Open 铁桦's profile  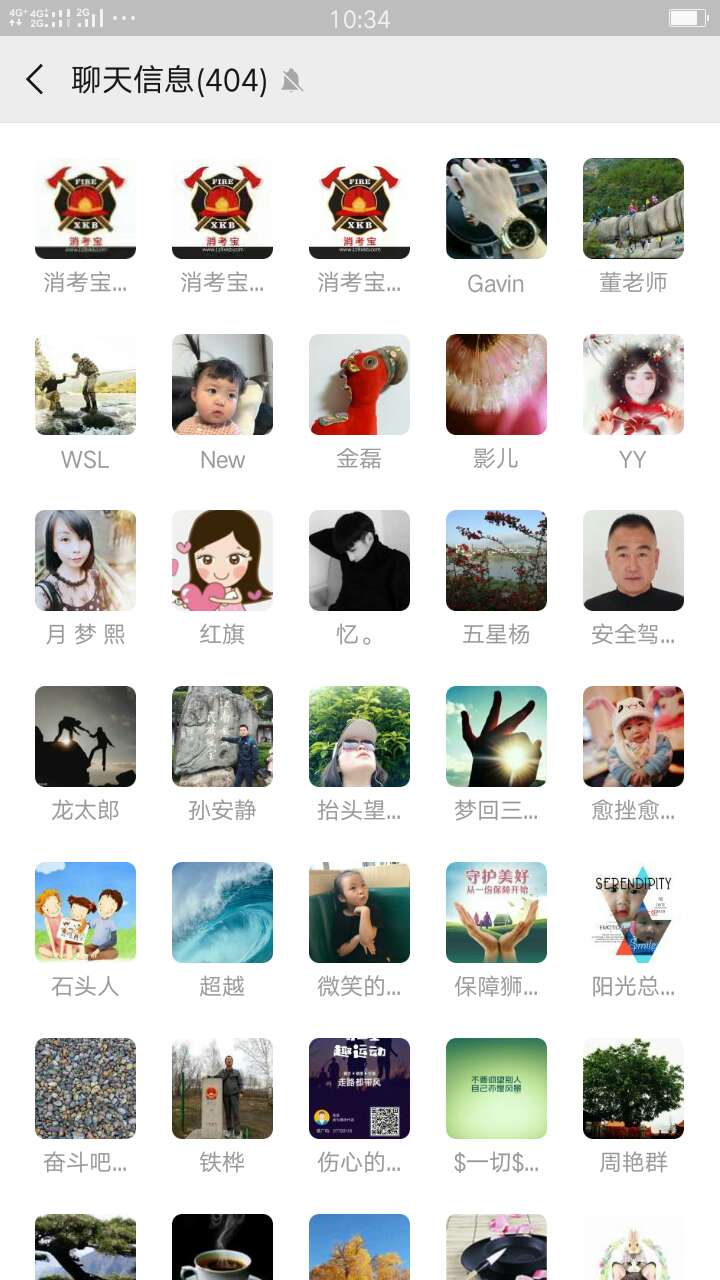[222, 1089]
